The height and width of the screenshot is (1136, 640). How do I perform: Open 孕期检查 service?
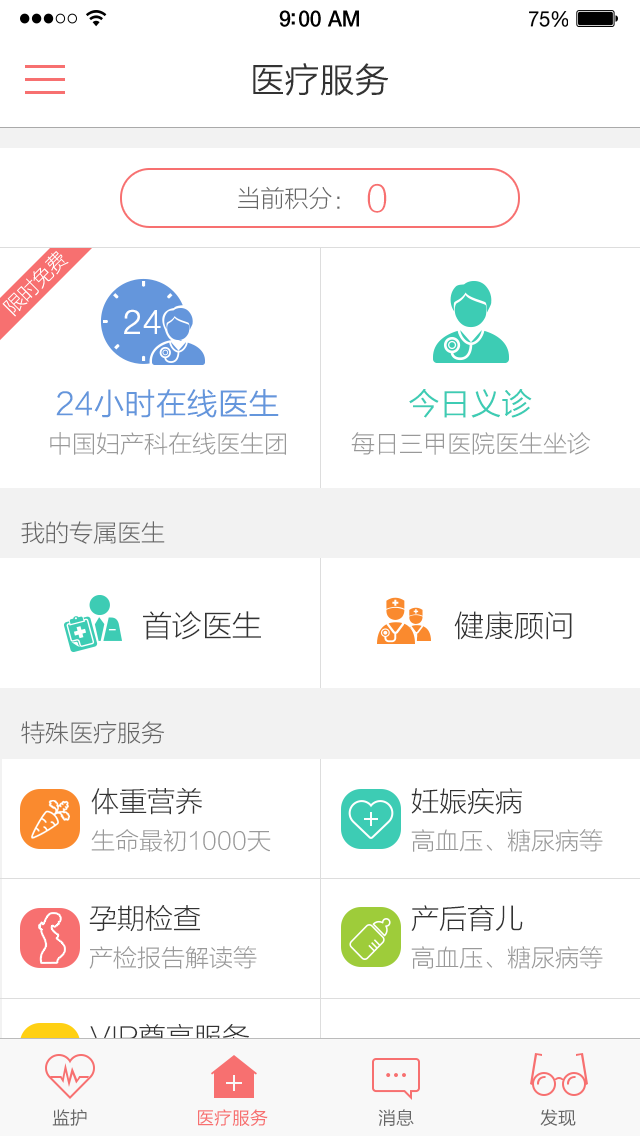(160, 938)
